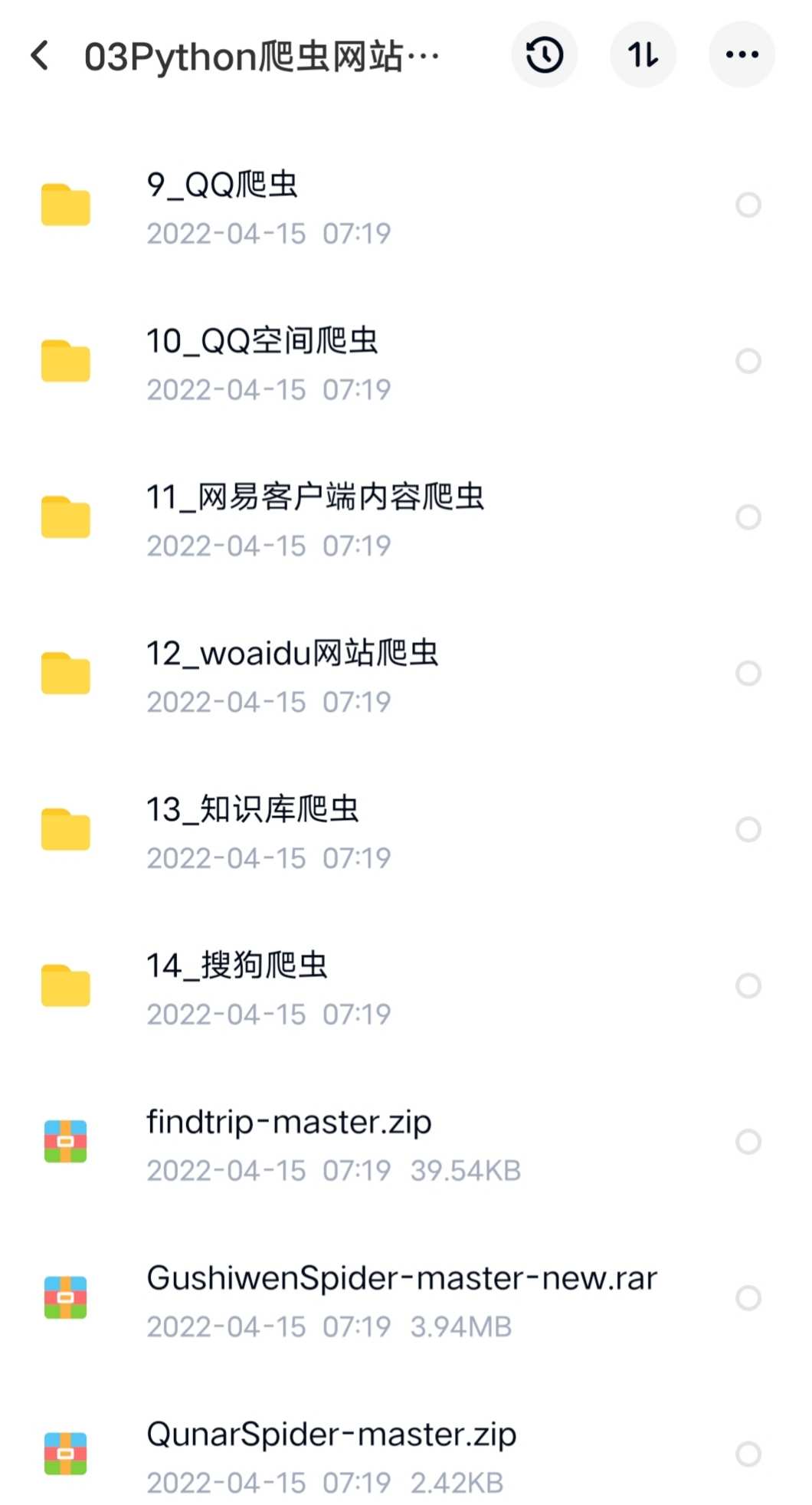Click the folder icon beside 9_QQ爬虫

(66, 205)
